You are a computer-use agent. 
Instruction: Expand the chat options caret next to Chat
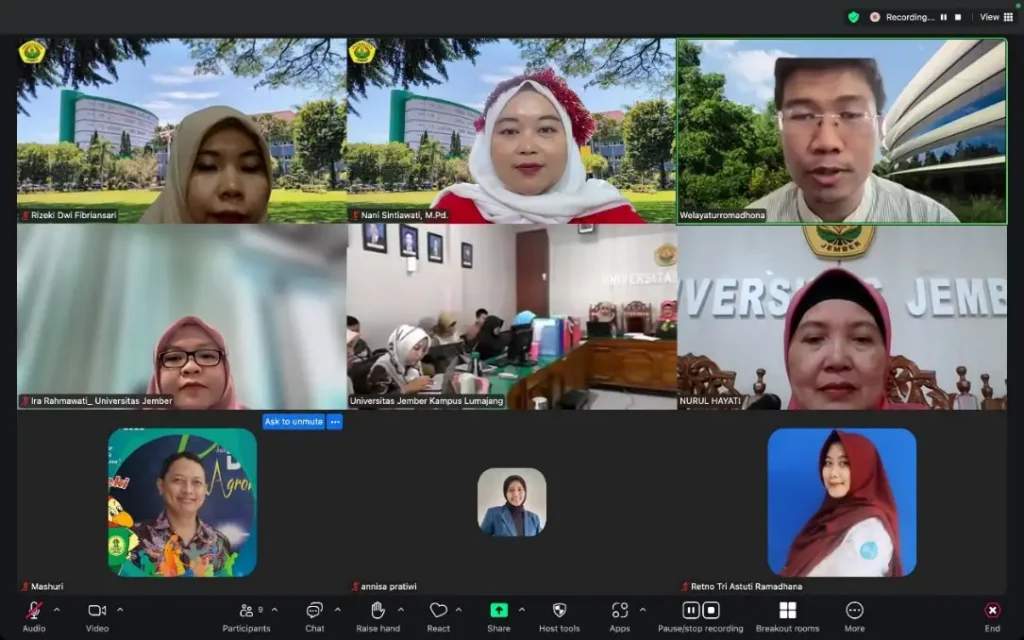(337, 609)
